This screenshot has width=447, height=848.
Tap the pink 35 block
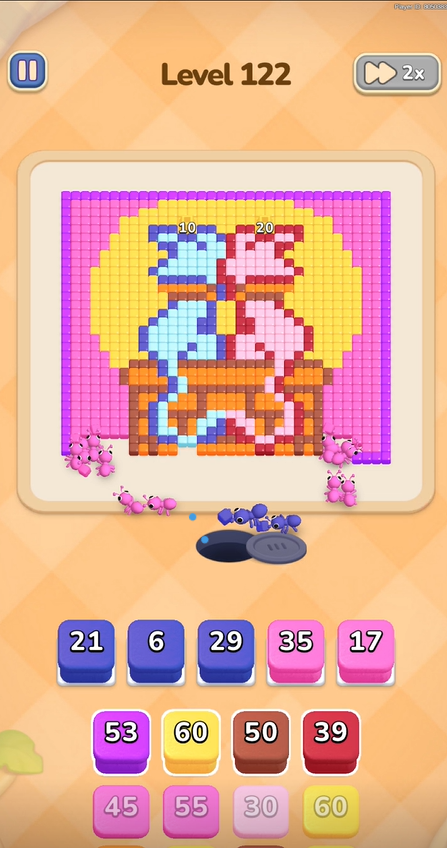pos(296,652)
